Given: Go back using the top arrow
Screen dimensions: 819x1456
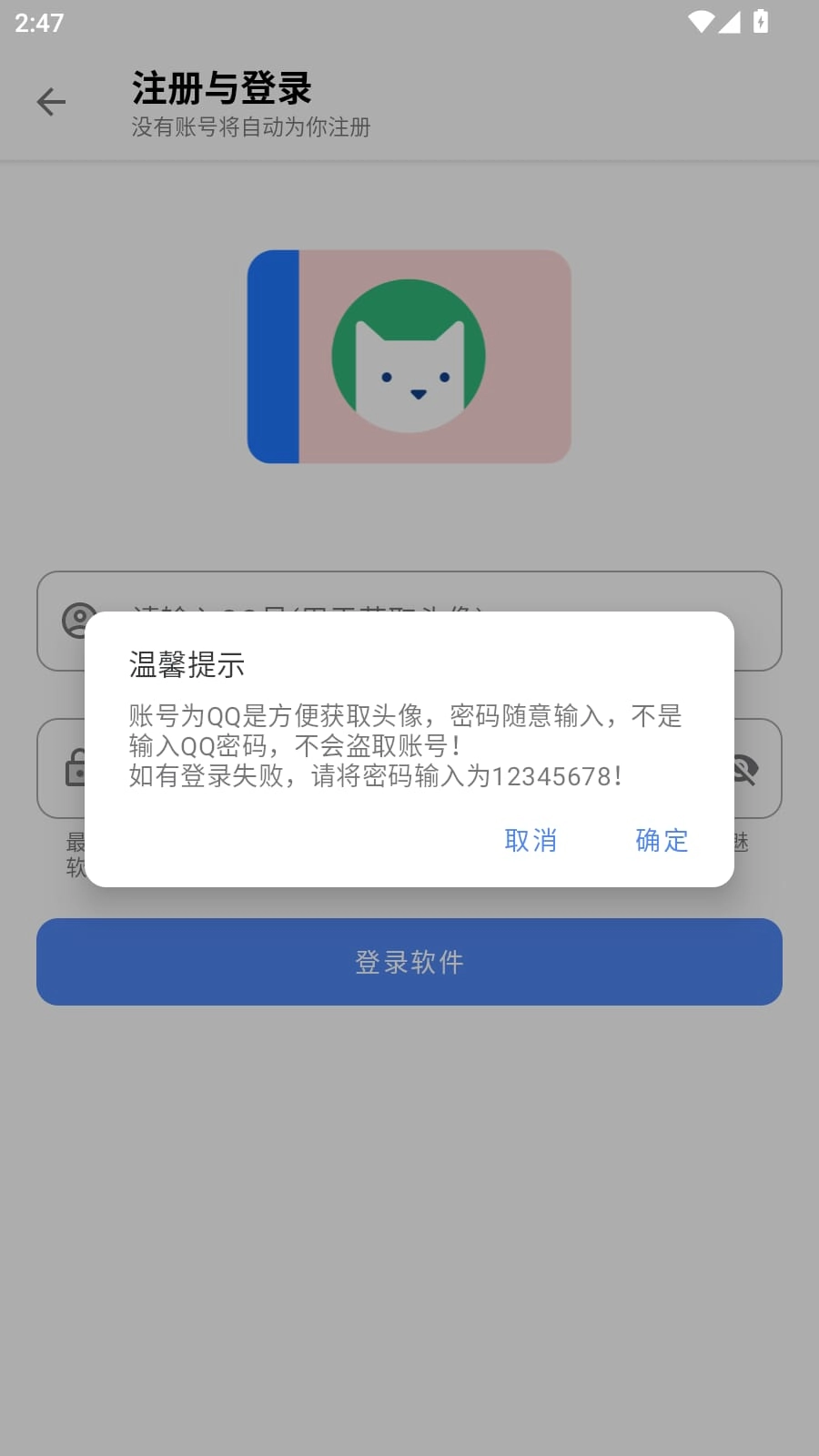Looking at the screenshot, I should click(x=52, y=102).
